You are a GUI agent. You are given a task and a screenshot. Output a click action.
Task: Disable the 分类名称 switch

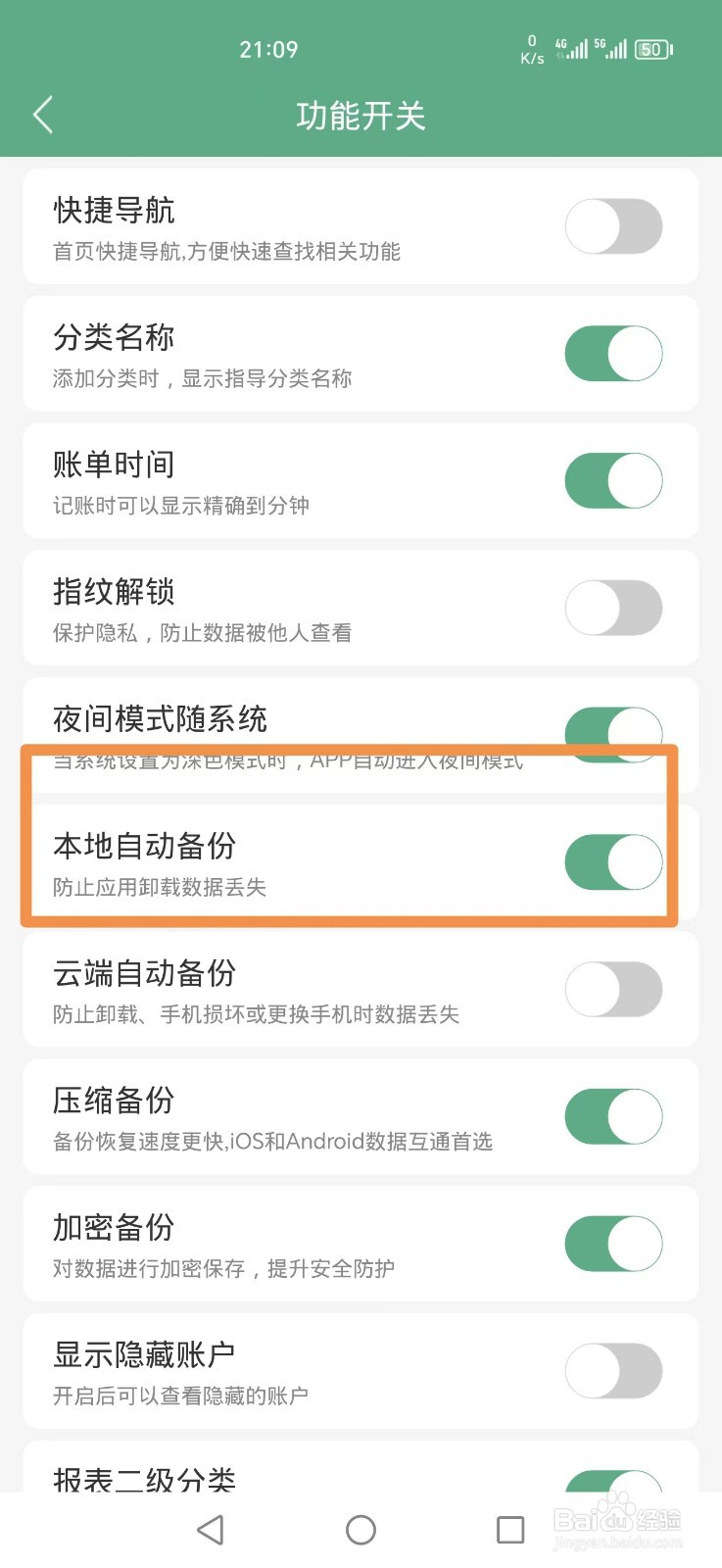[x=613, y=353]
